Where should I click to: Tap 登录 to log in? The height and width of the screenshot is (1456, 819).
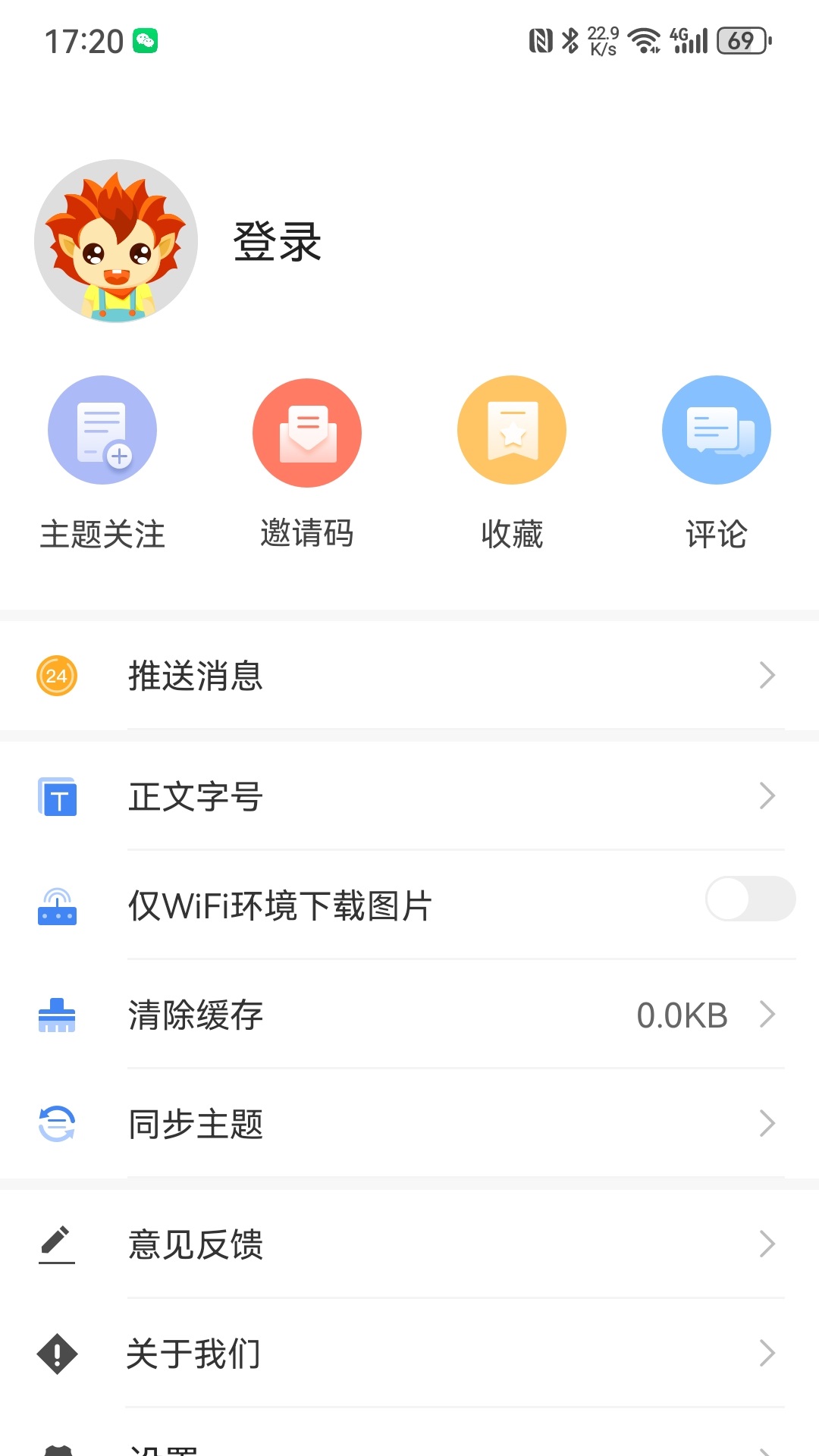point(276,241)
